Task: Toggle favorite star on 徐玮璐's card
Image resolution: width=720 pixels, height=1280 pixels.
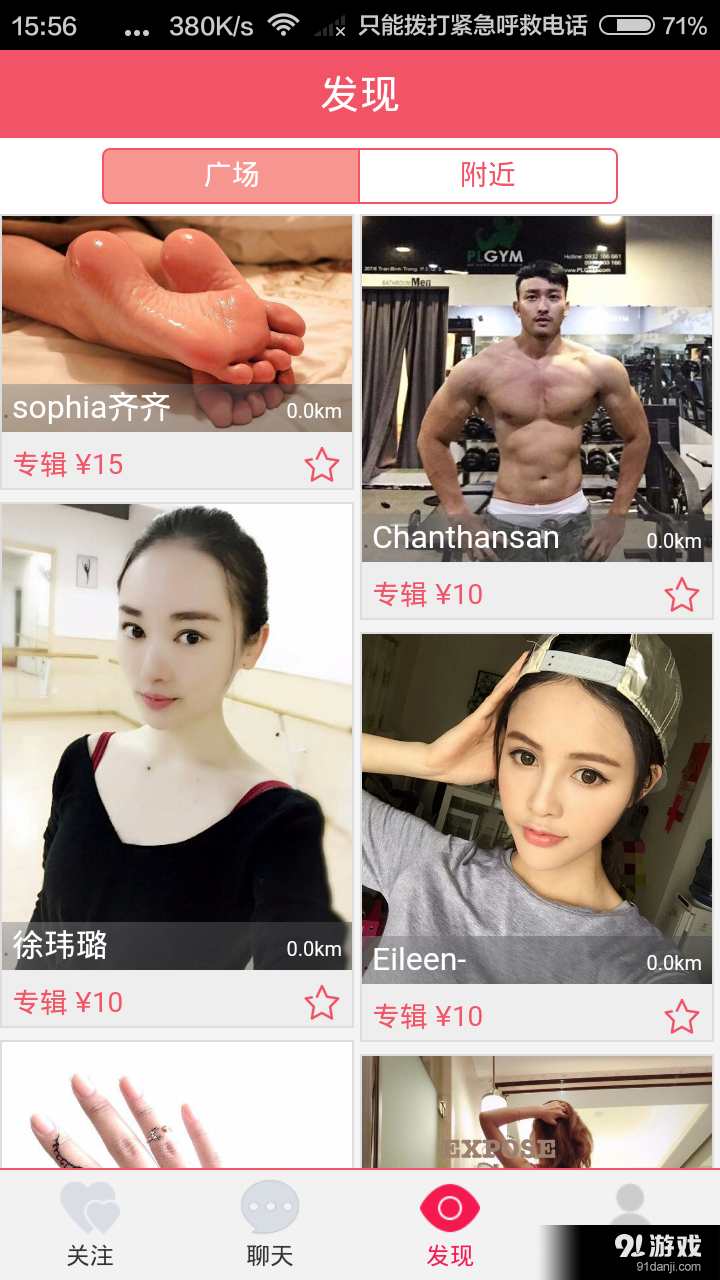Action: [x=322, y=1002]
